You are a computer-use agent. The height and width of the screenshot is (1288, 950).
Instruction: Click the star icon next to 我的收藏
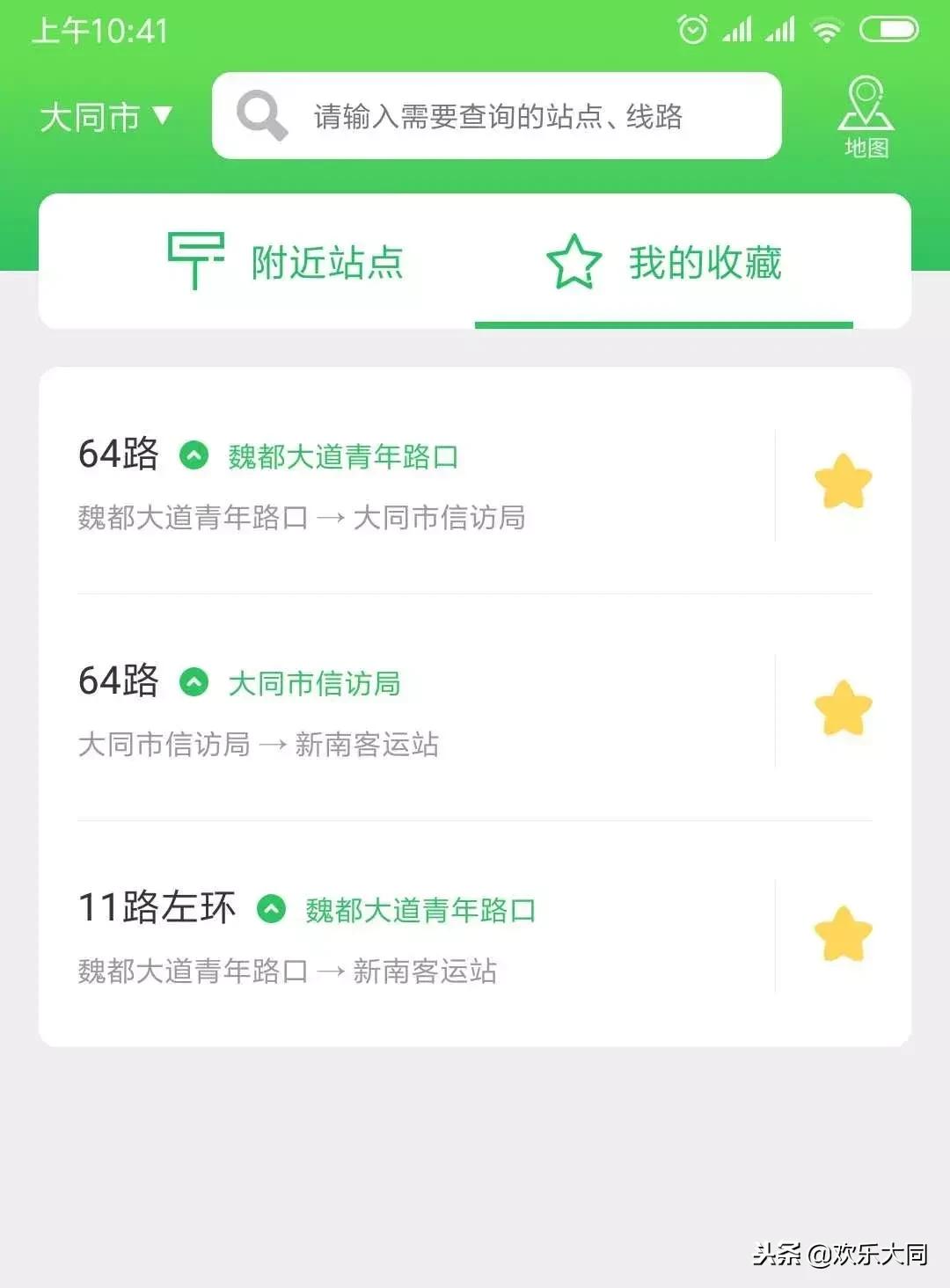click(x=572, y=261)
